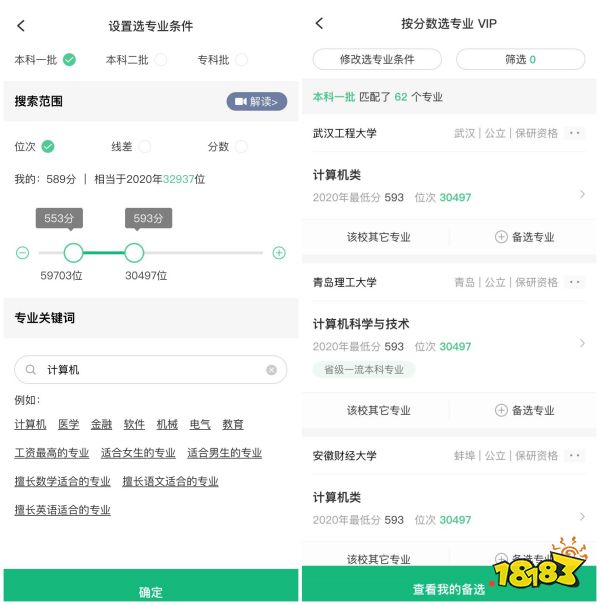
Task: Confirm conditions with 确定 button
Action: coord(150,591)
